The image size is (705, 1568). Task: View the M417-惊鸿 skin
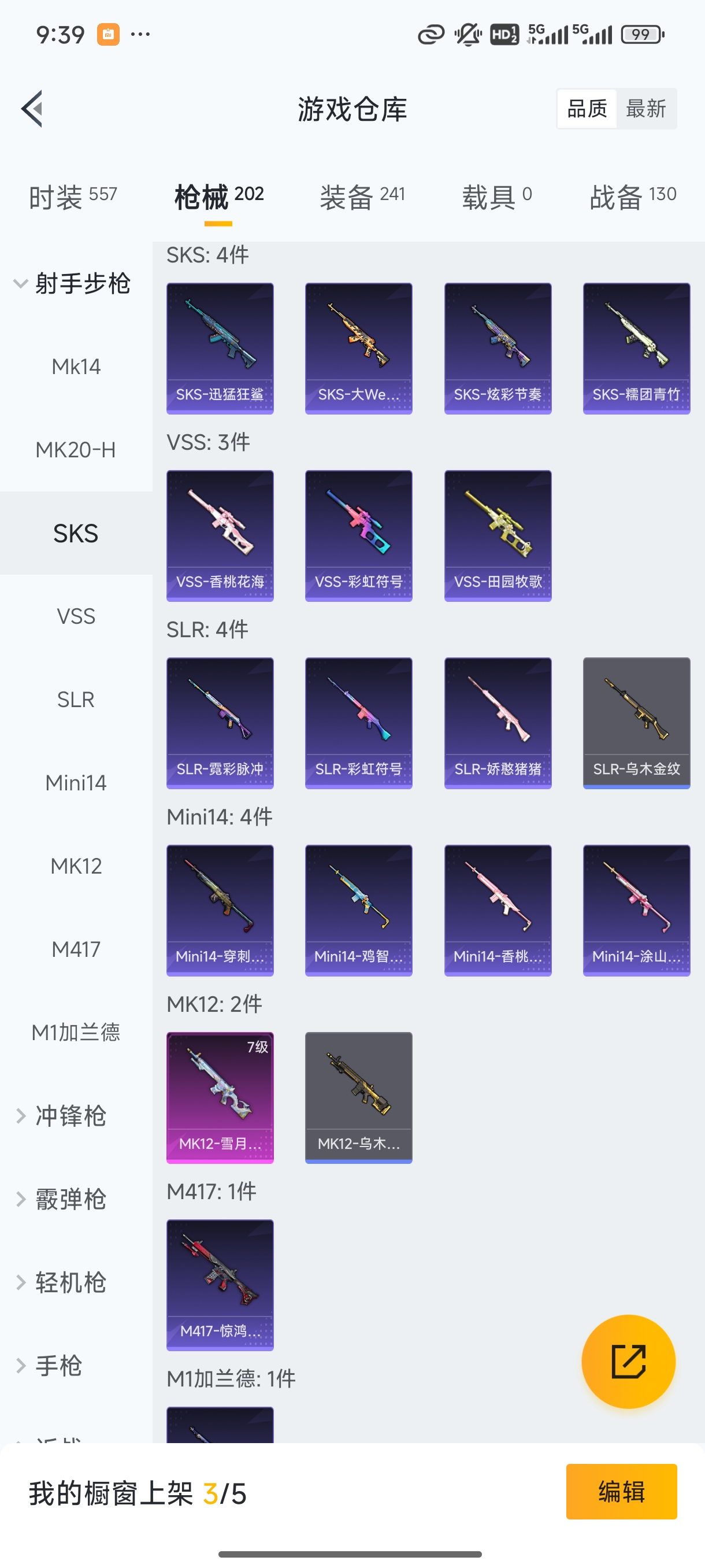220,1284
